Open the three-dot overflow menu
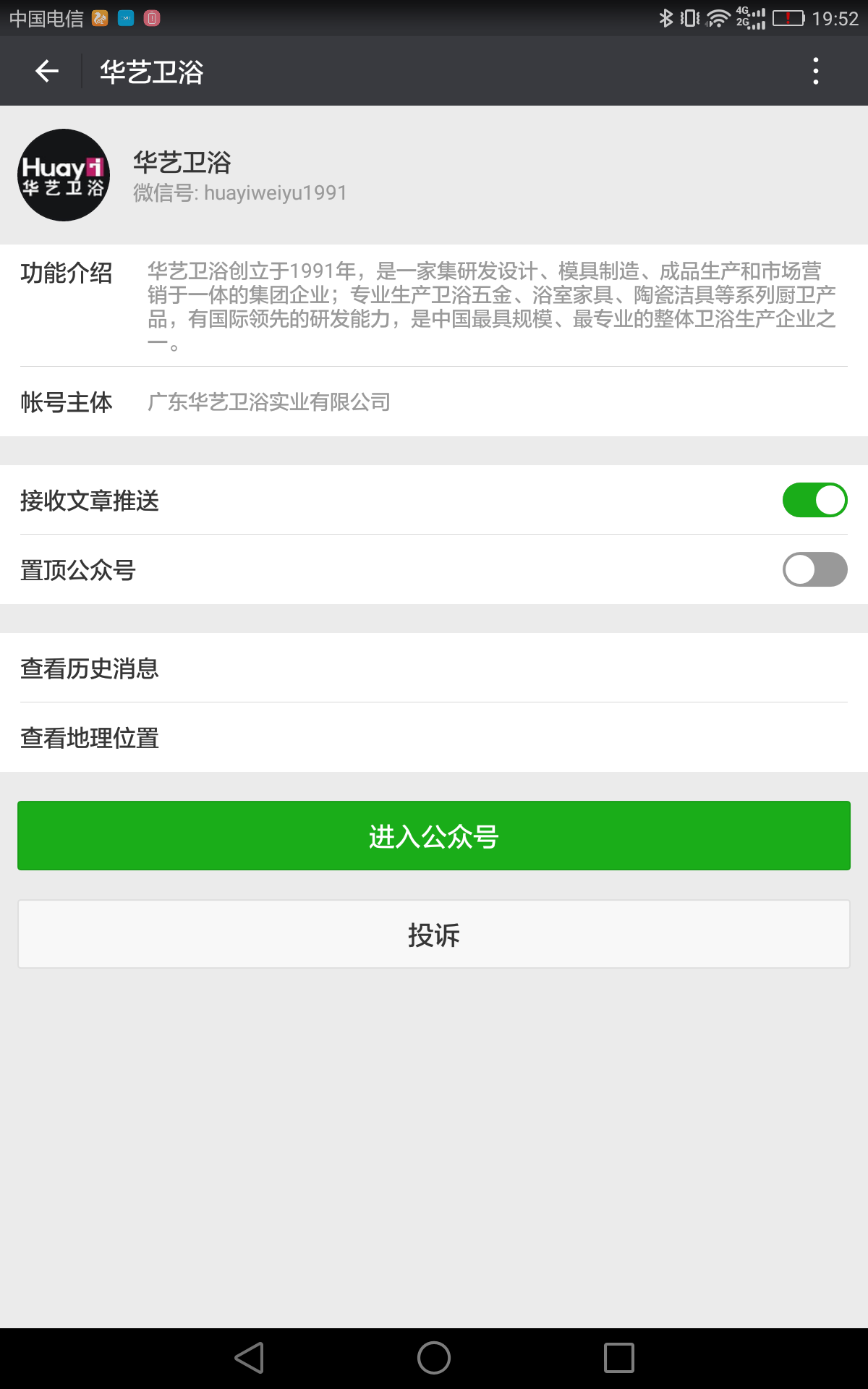This screenshot has width=868, height=1389. coord(816,71)
